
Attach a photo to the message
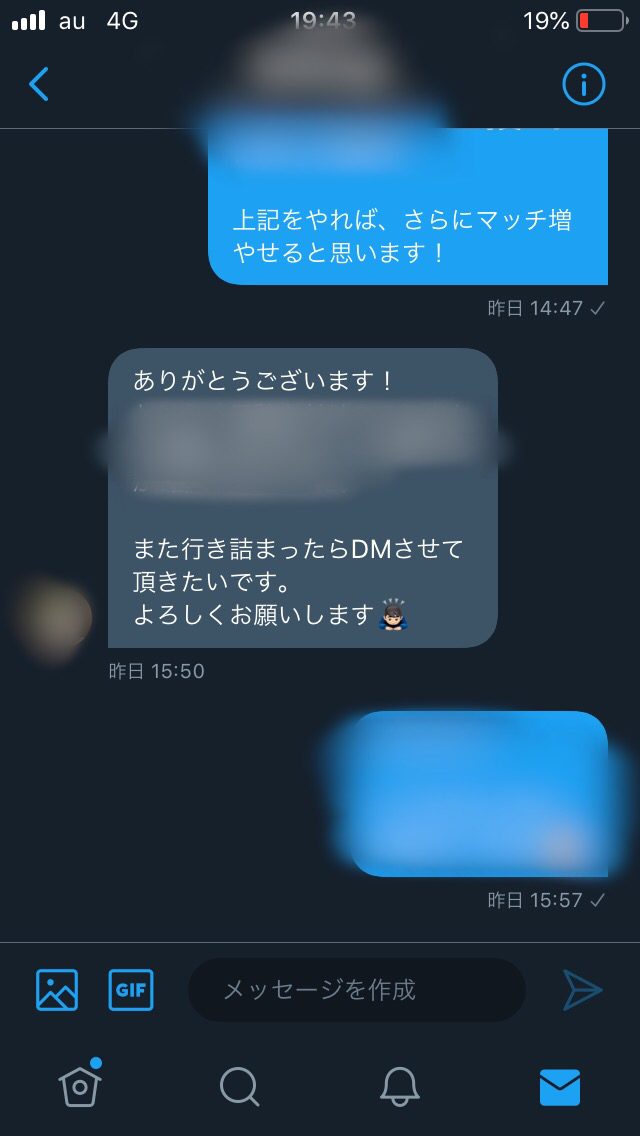coord(57,990)
